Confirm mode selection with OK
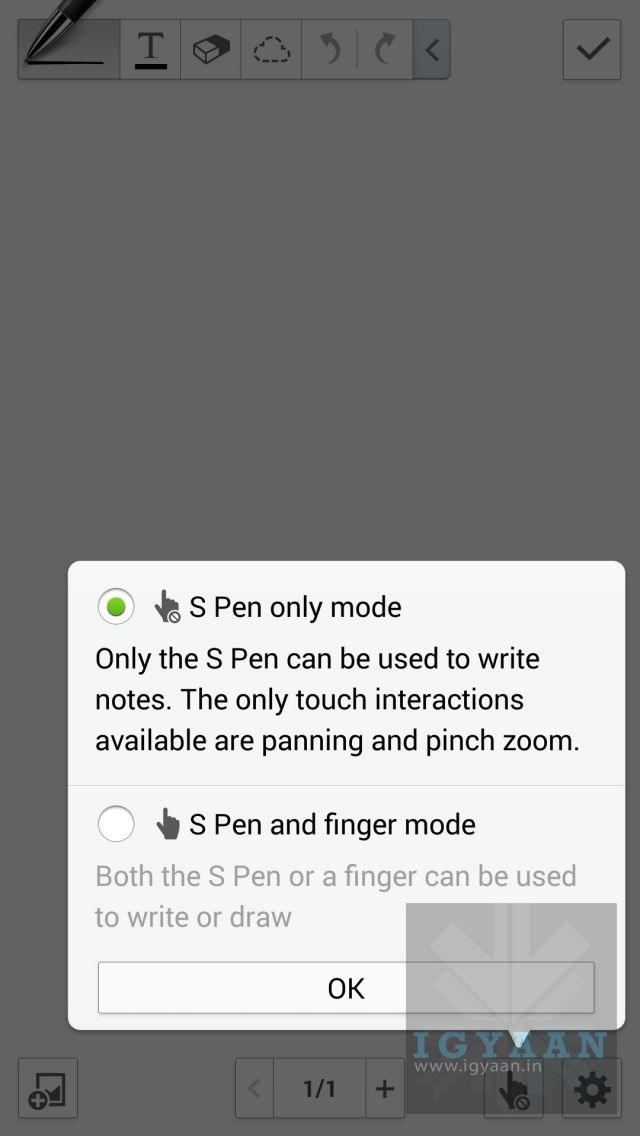 [346, 988]
